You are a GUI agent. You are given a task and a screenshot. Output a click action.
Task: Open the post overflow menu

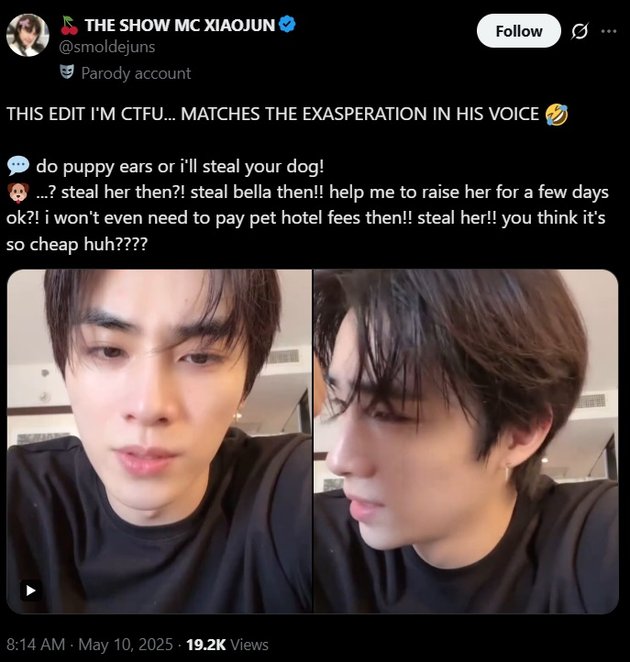coord(608,31)
